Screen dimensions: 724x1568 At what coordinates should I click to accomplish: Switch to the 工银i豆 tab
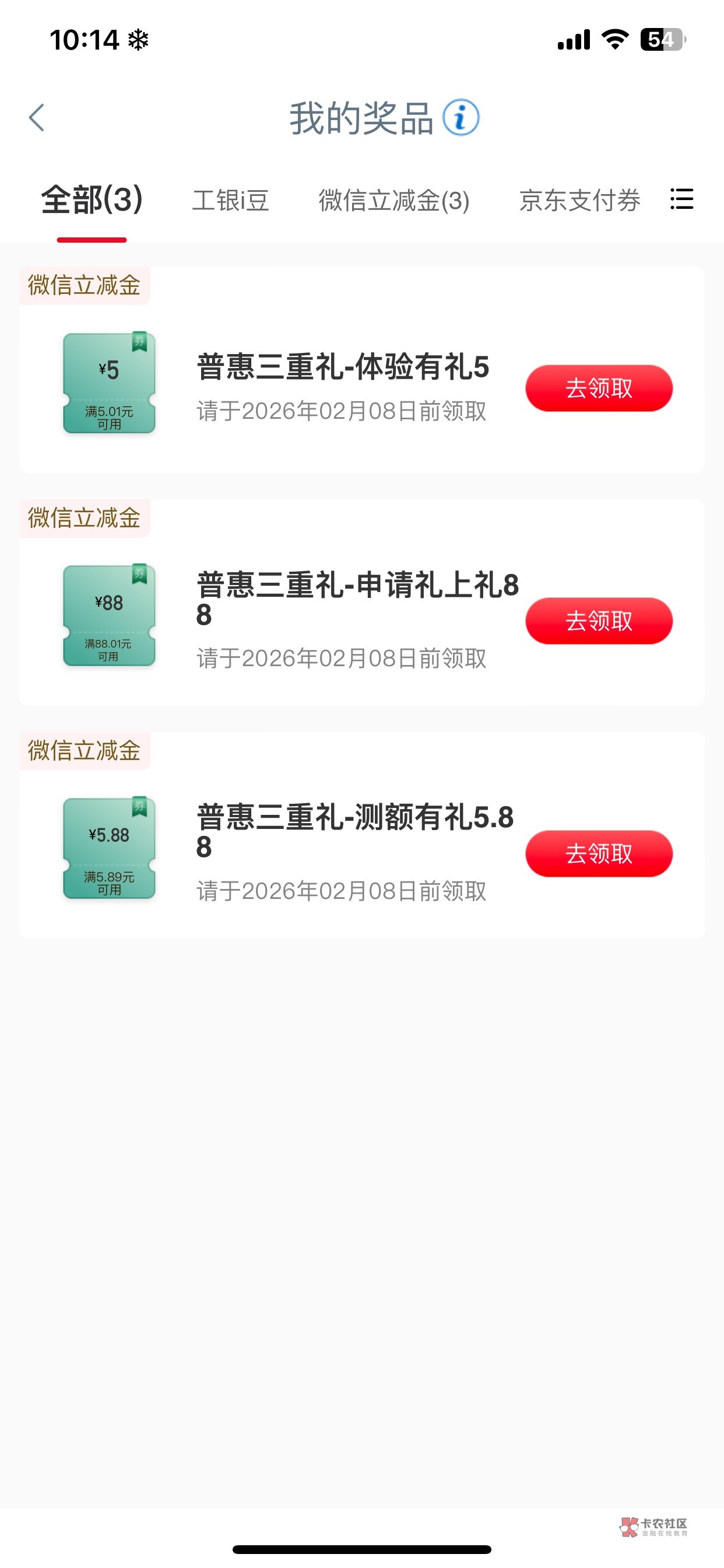231,201
